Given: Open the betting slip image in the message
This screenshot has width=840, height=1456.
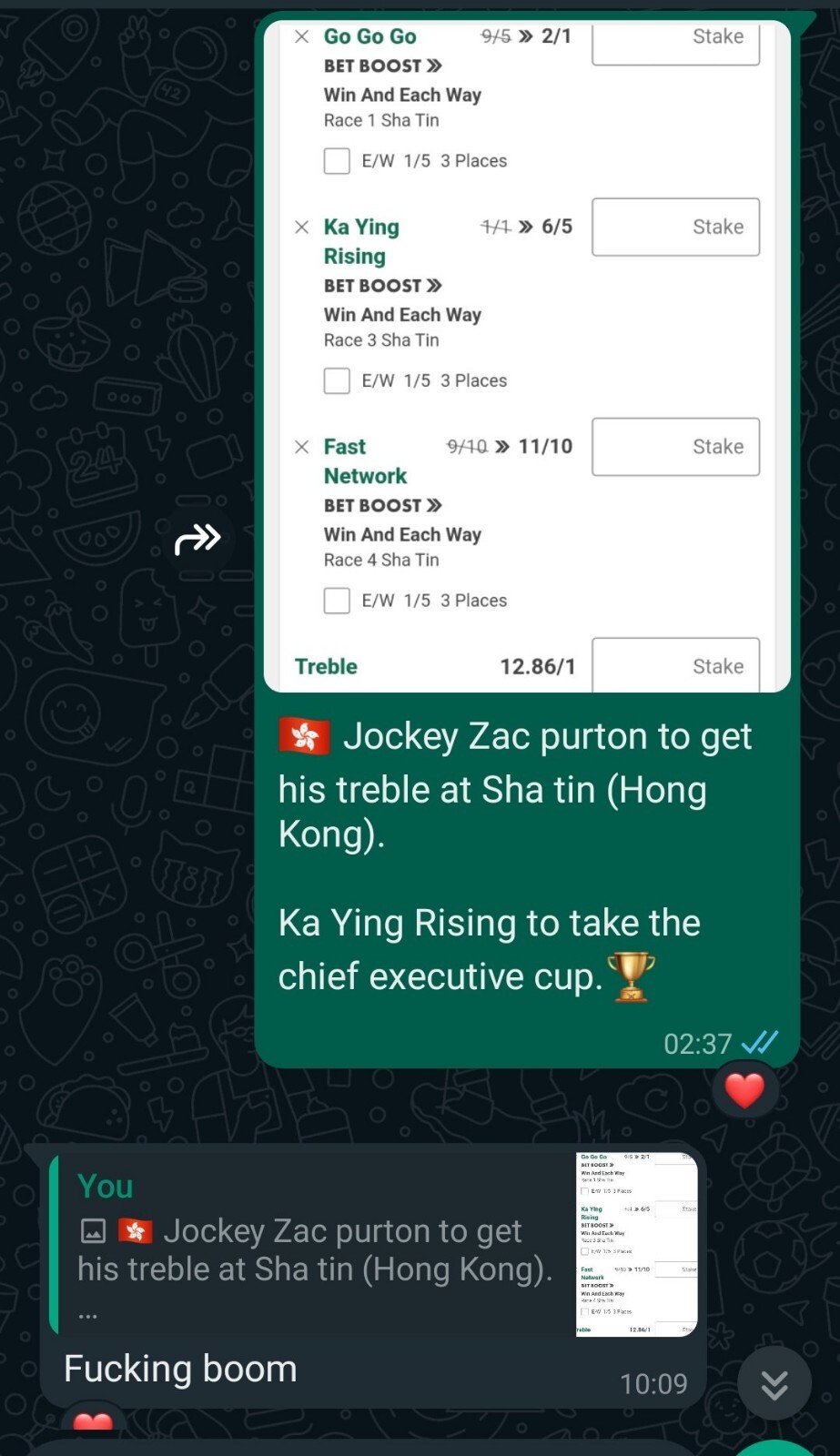Looking at the screenshot, I should (526, 356).
